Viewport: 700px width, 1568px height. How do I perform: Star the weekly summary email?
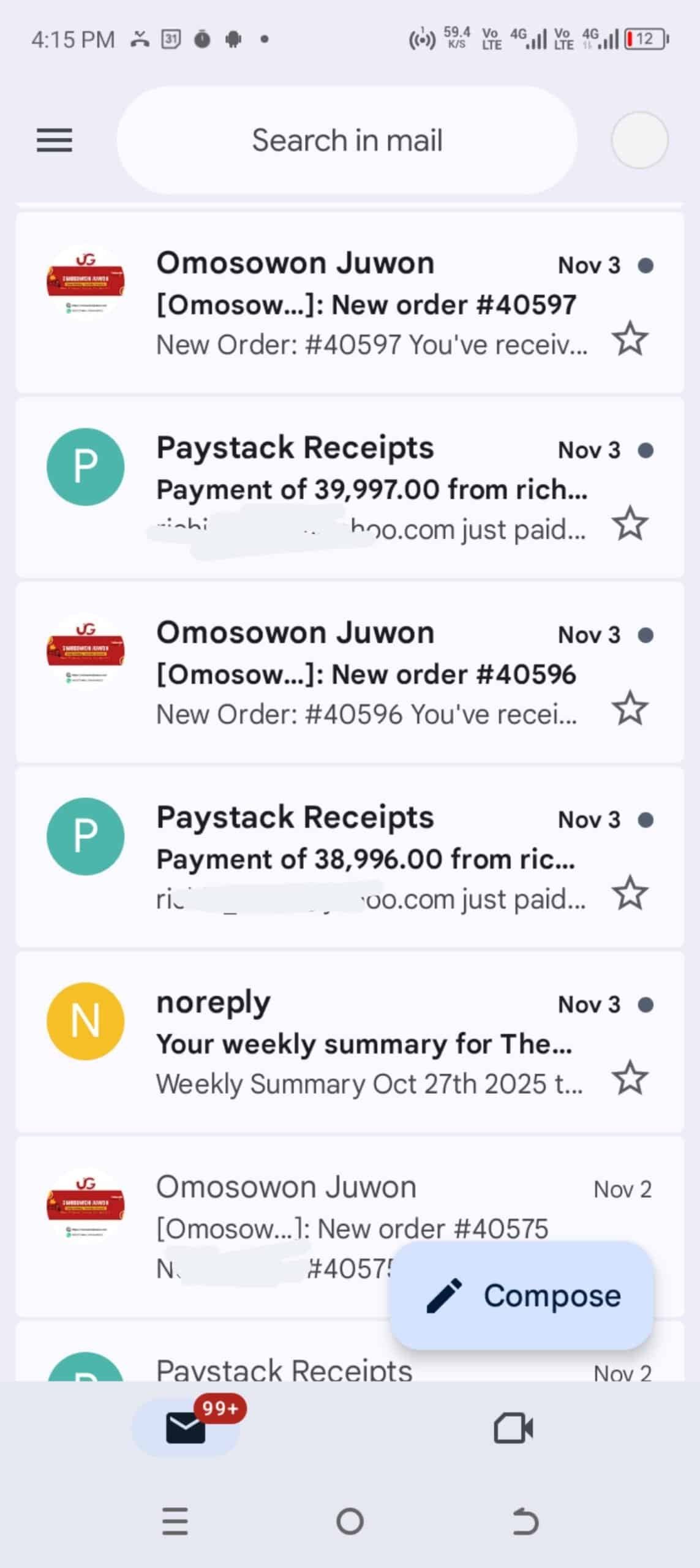coord(630,1078)
